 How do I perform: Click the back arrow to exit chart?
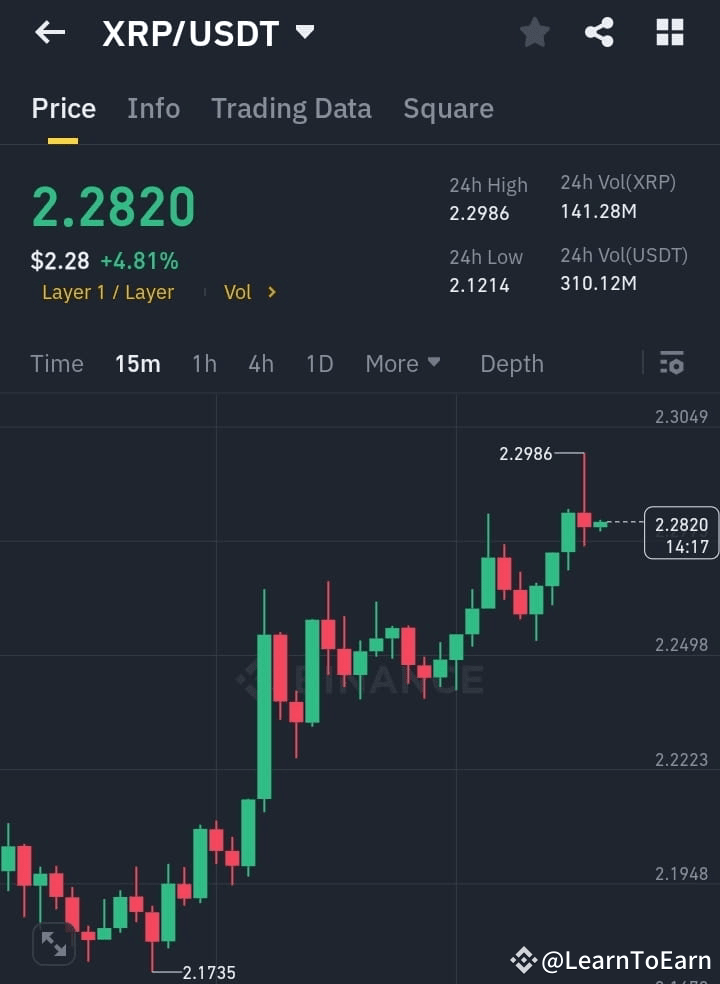click(x=49, y=32)
